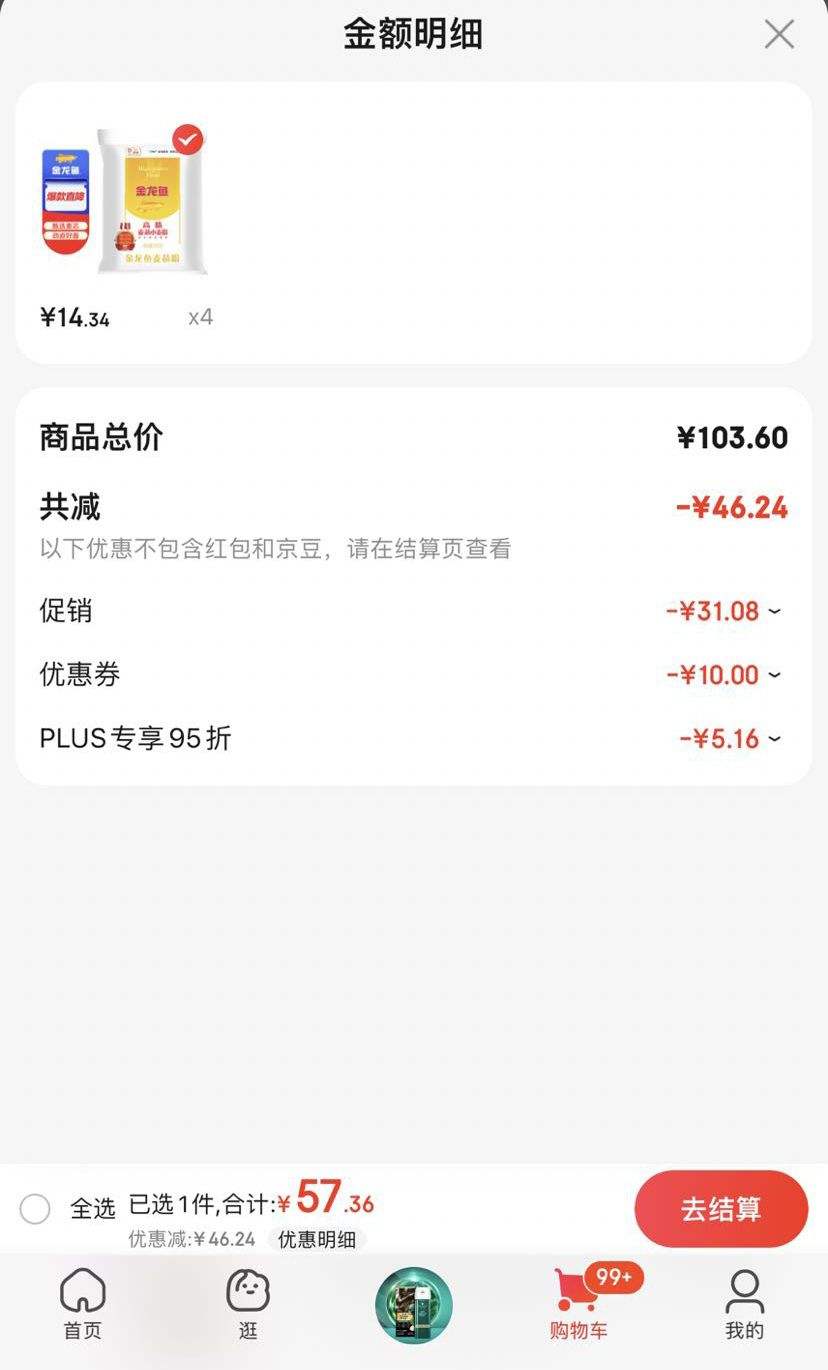The height and width of the screenshot is (1370, 828).
Task: Go to the 首页 tab
Action: point(82,1304)
